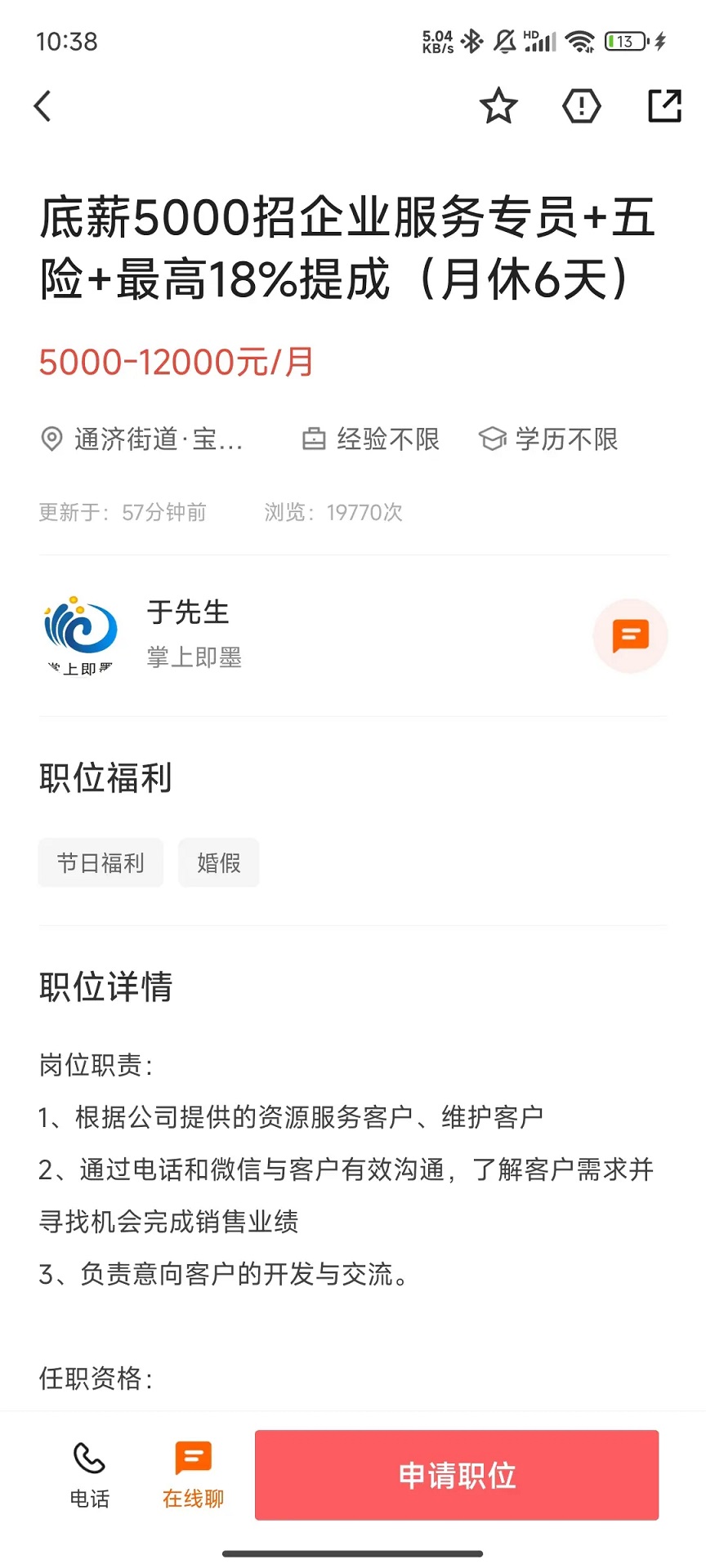Select the 节日福利 benefit tag
Screen dimensions: 706x1568
(x=100, y=862)
